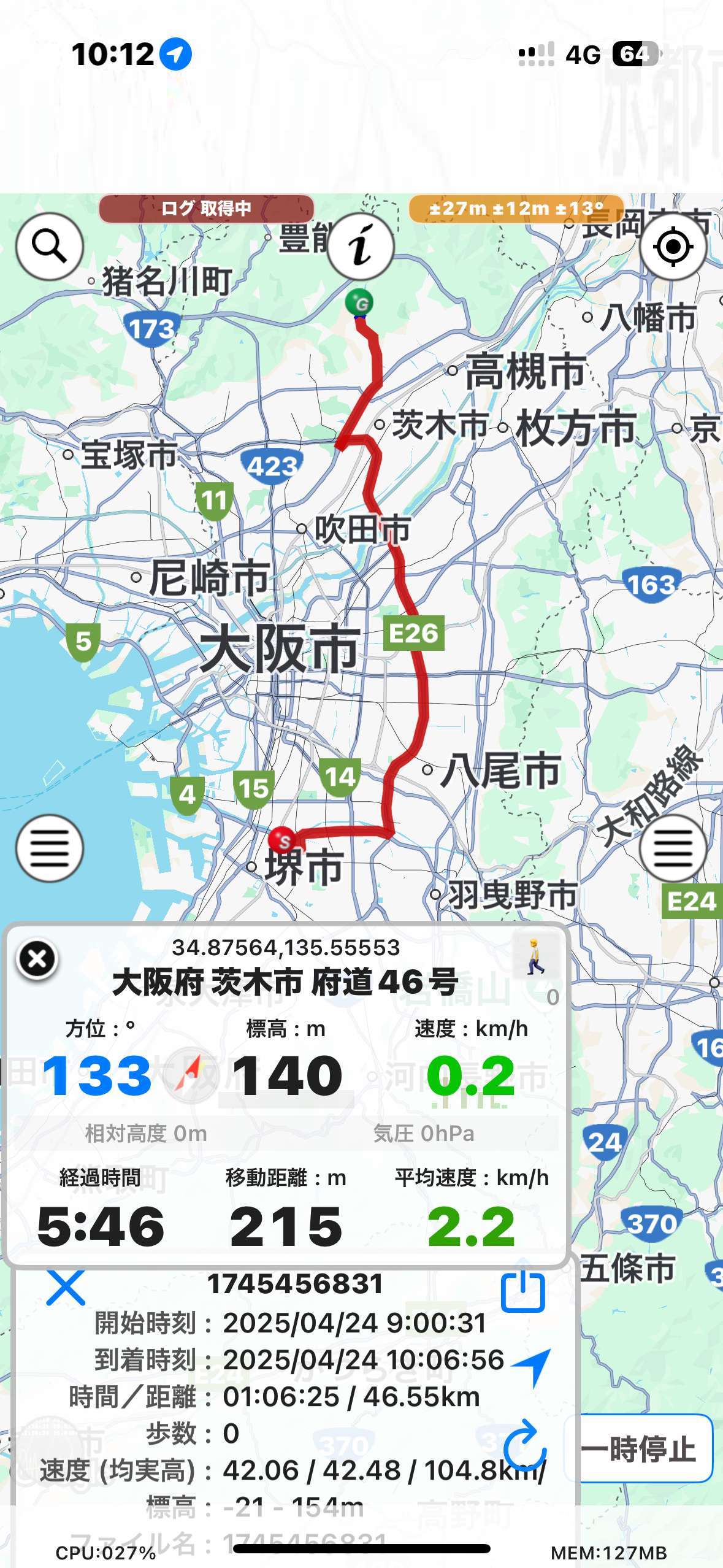This screenshot has width=723, height=1568.
Task: Open the map search magnifier
Action: (x=49, y=247)
